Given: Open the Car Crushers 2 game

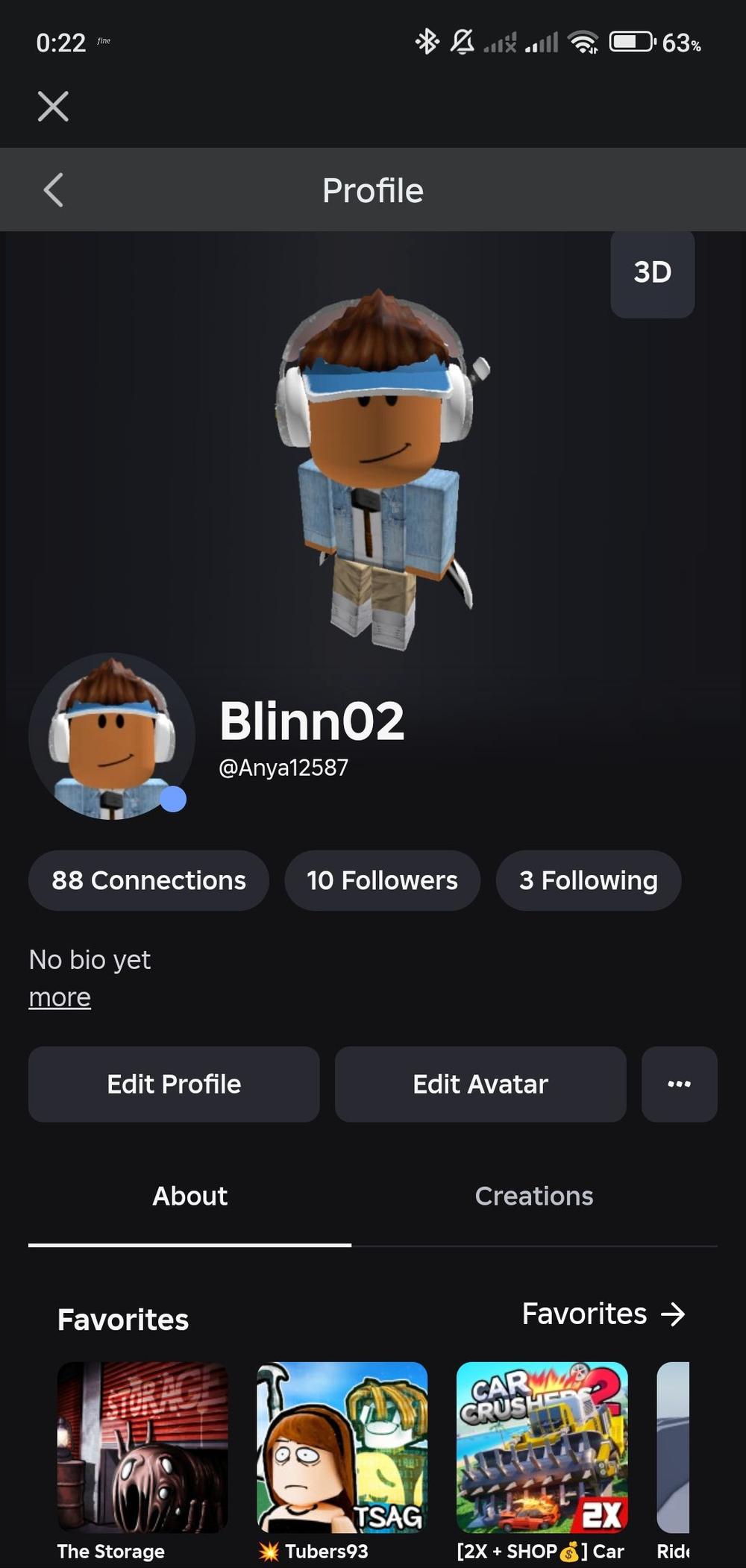Looking at the screenshot, I should tap(542, 1447).
